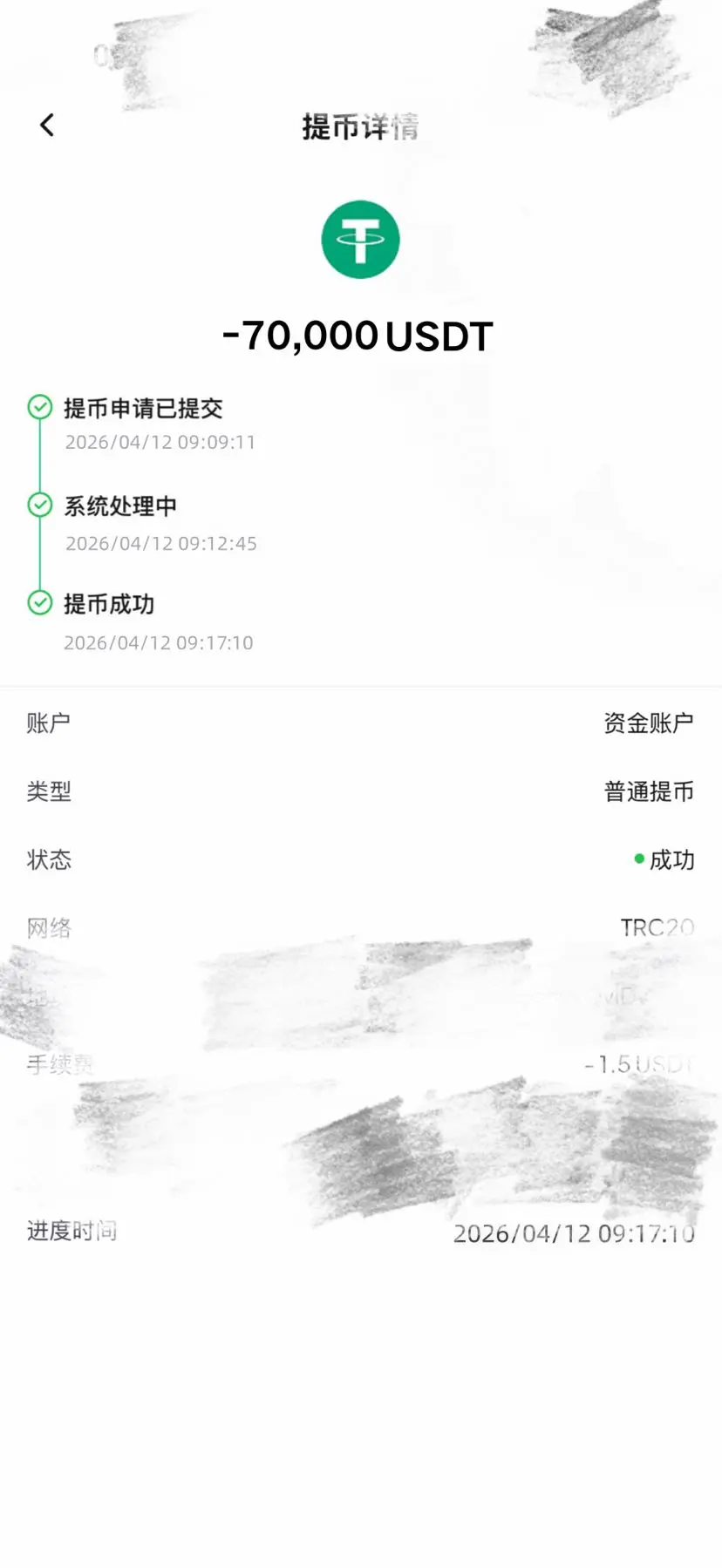Expand the 类型 row showing 普通提币
The height and width of the screenshot is (1568, 722).
pyautogui.click(x=361, y=791)
